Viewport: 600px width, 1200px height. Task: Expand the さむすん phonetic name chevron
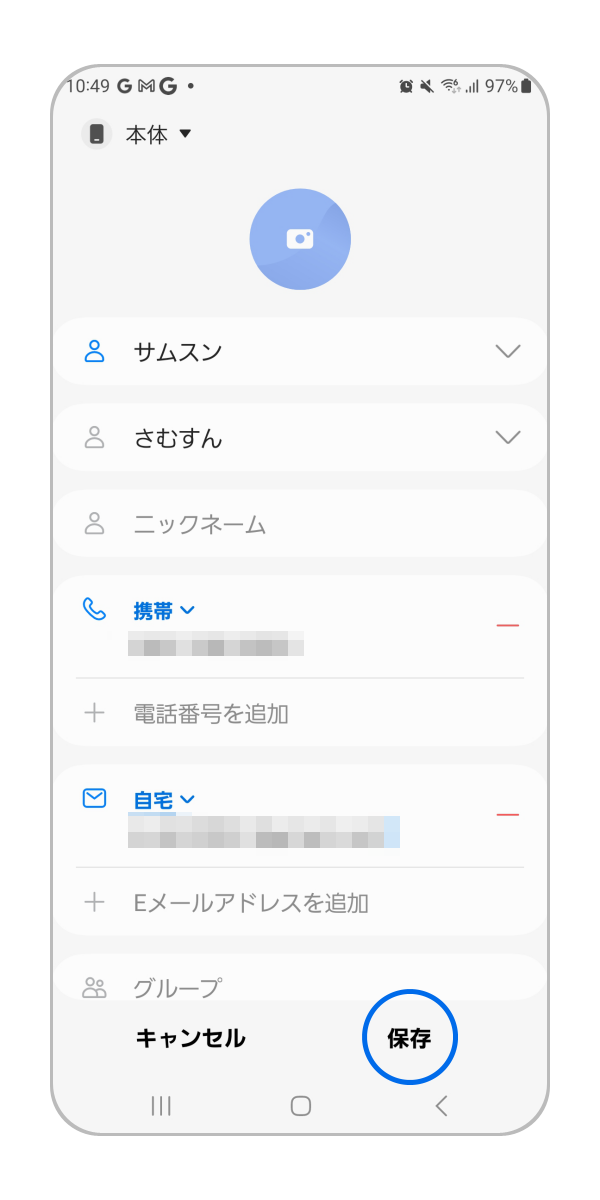(x=508, y=438)
